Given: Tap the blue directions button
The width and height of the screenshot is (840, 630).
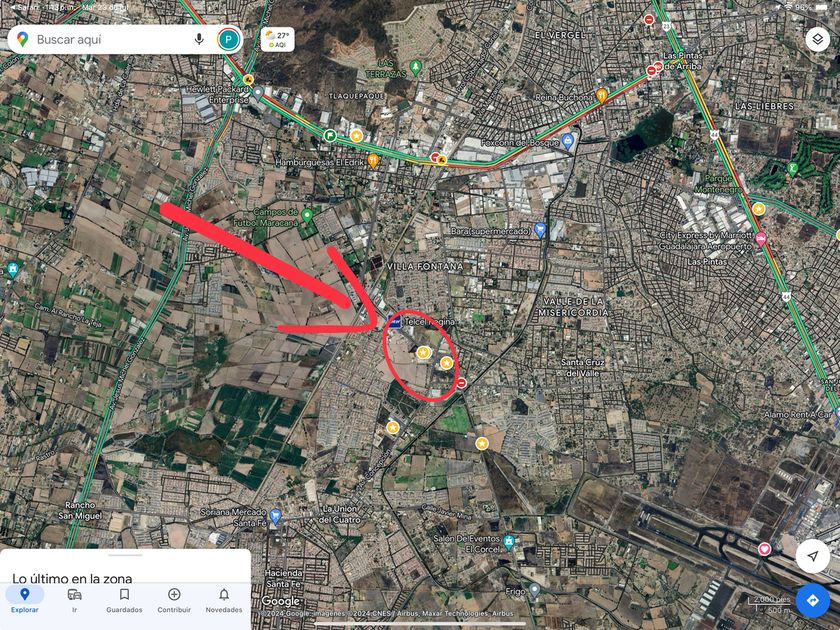Looking at the screenshot, I should point(812,600).
